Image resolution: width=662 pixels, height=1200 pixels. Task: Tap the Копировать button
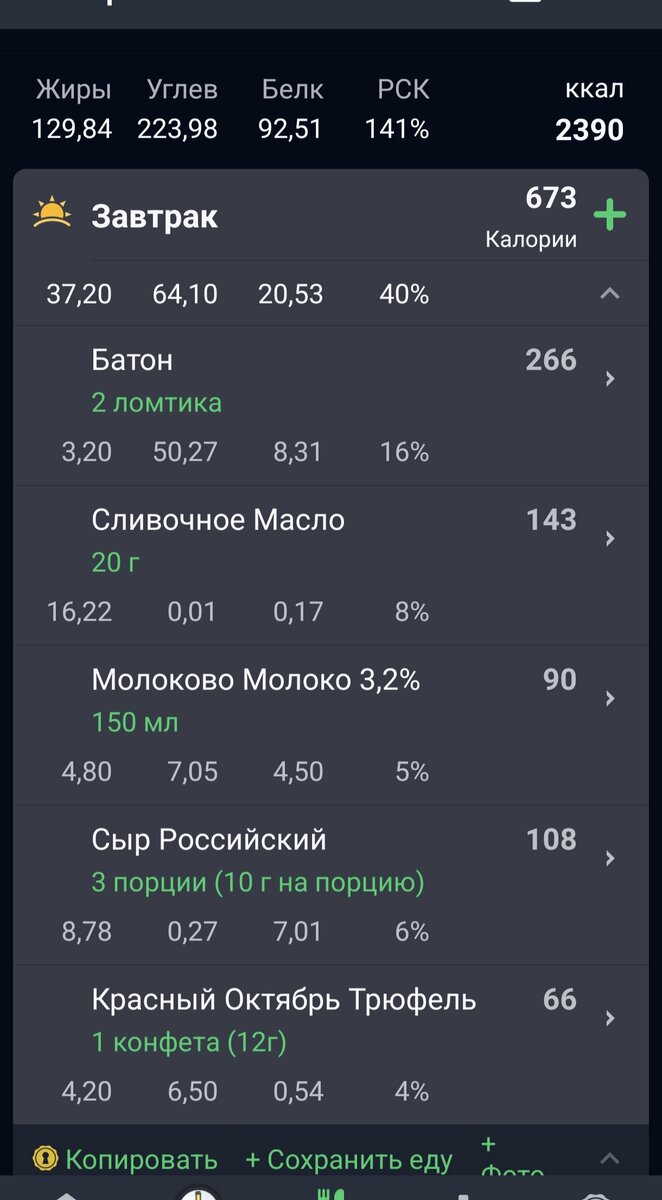tap(125, 1160)
